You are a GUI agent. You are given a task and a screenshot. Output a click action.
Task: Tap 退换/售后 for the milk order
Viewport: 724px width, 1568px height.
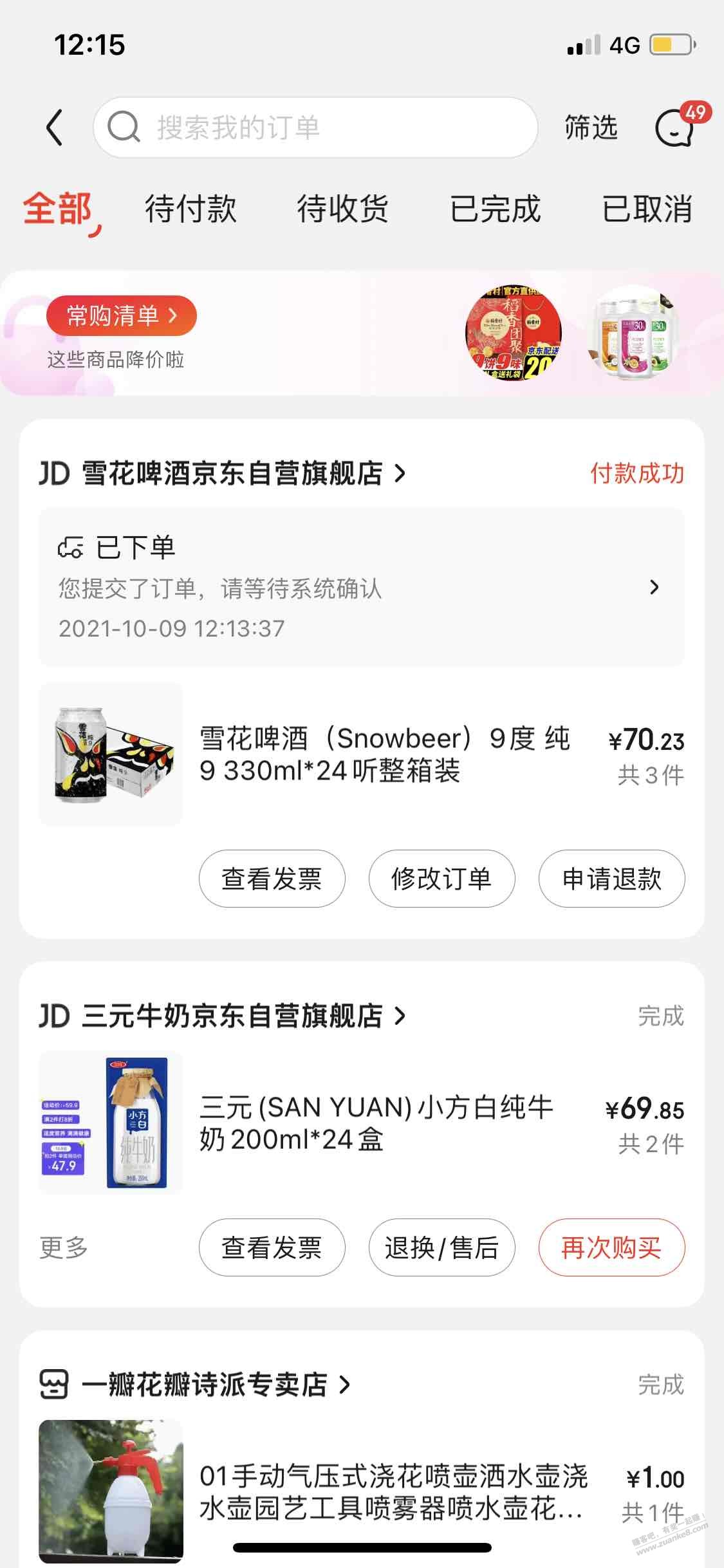[x=441, y=1247]
